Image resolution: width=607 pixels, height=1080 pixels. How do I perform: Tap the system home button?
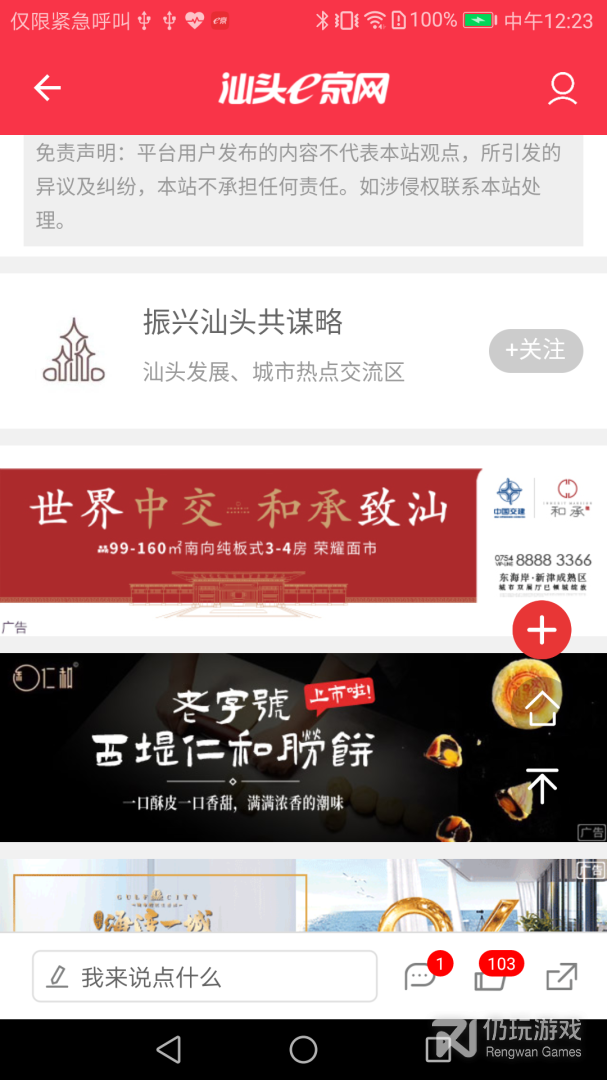(x=303, y=1049)
